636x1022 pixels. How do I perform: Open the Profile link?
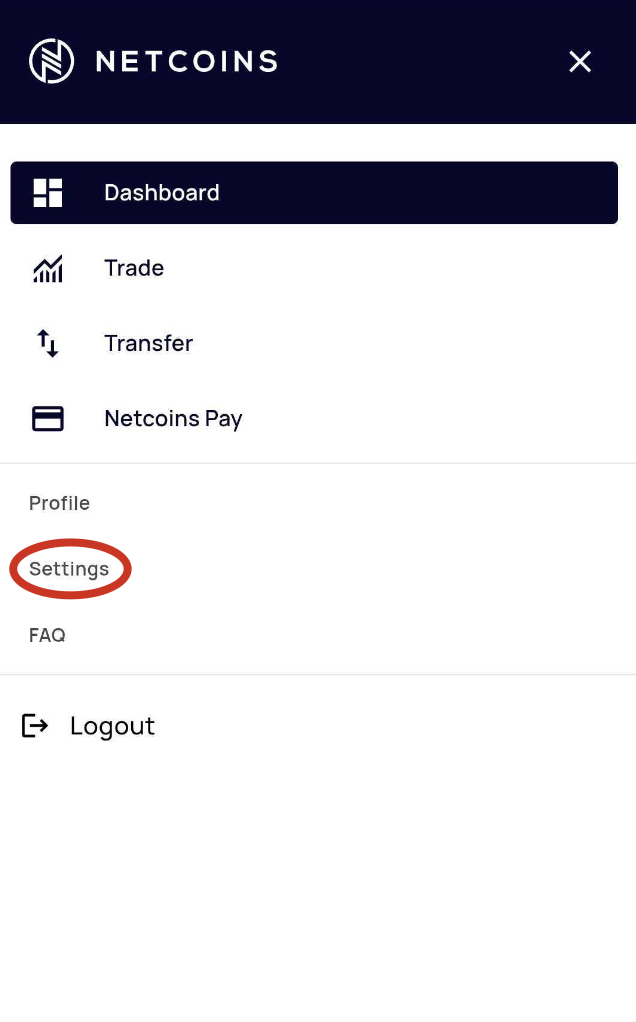click(59, 503)
